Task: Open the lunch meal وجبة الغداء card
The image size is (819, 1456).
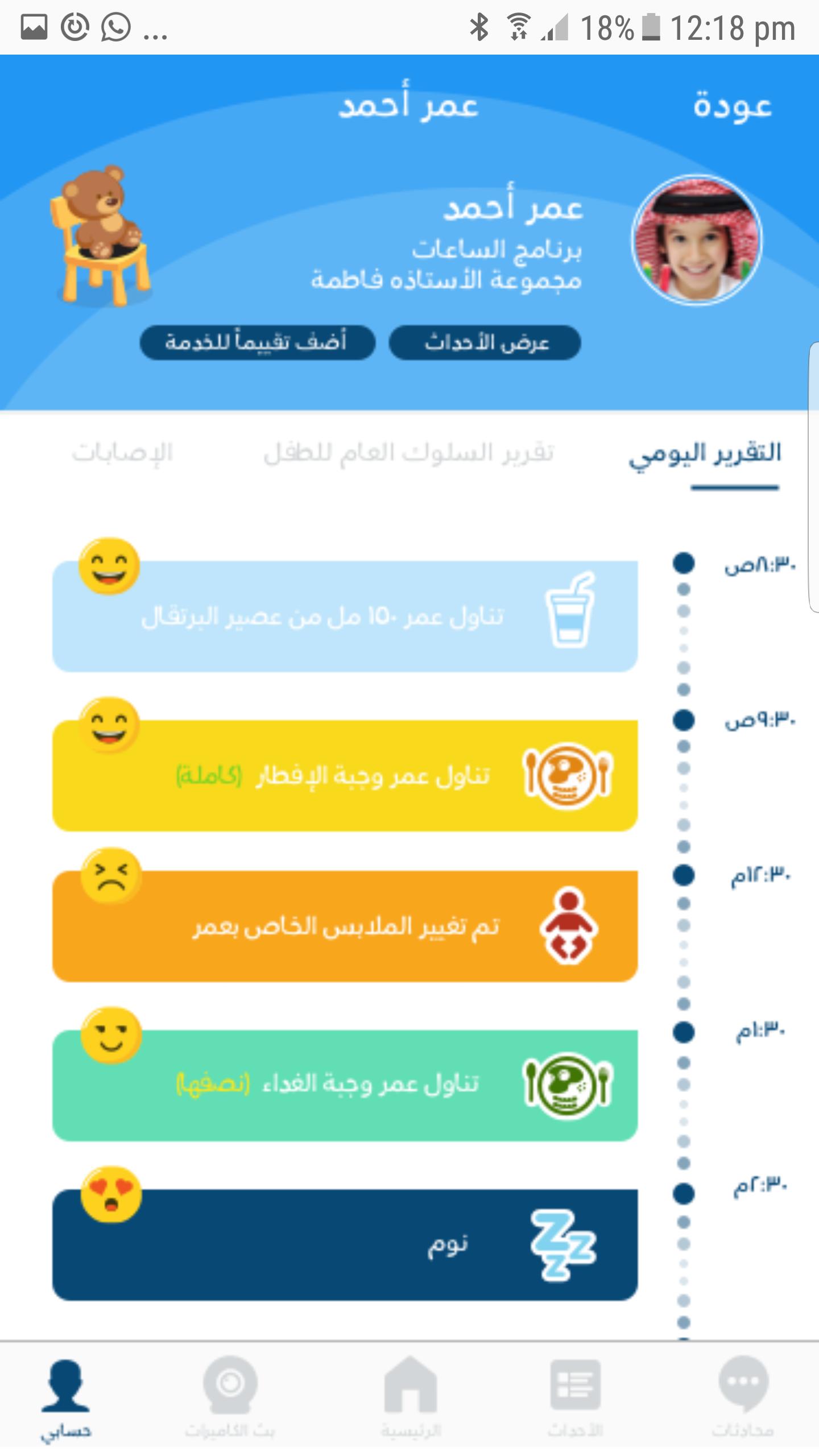Action: 345,1085
